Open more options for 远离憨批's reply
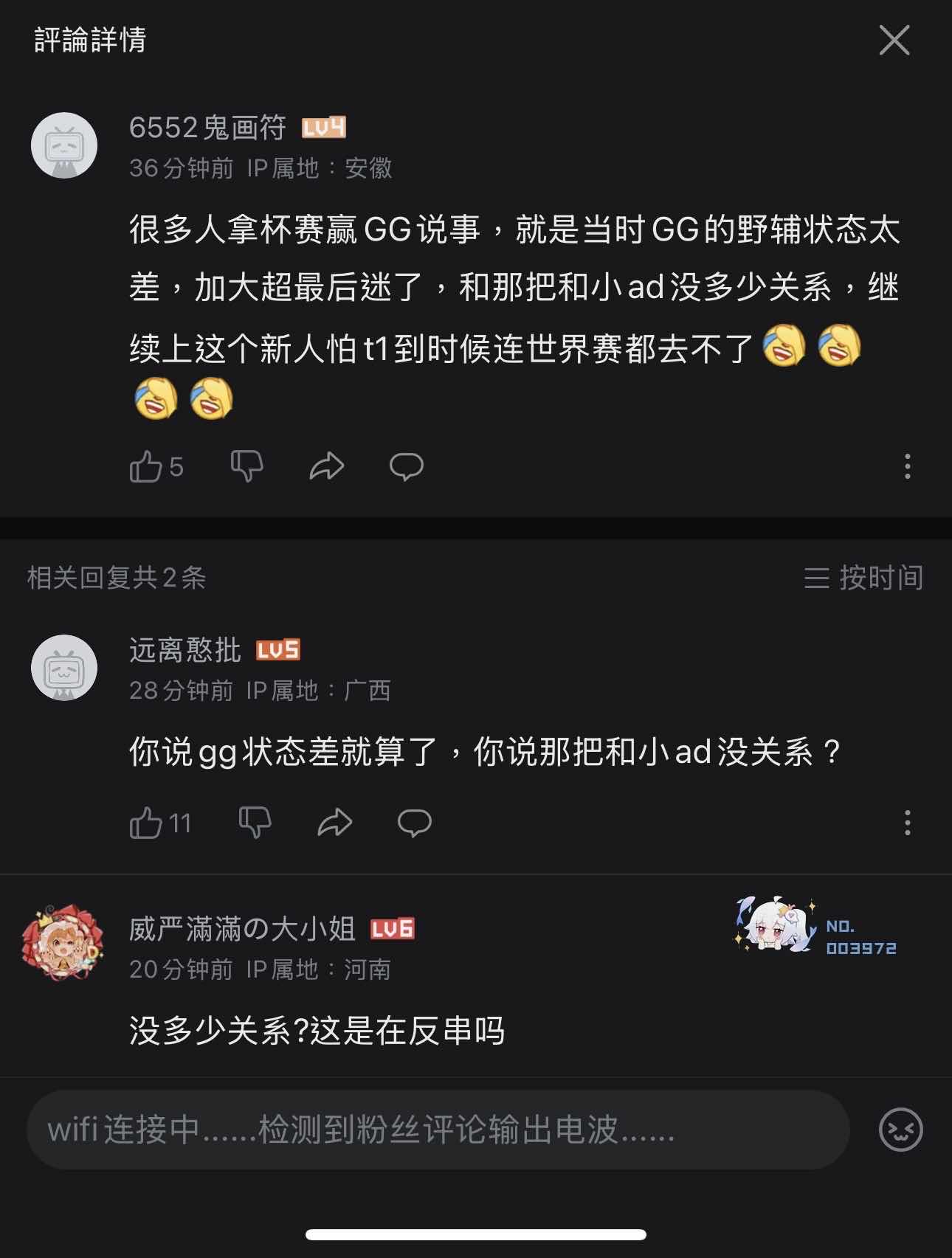952x1258 pixels. tap(907, 823)
